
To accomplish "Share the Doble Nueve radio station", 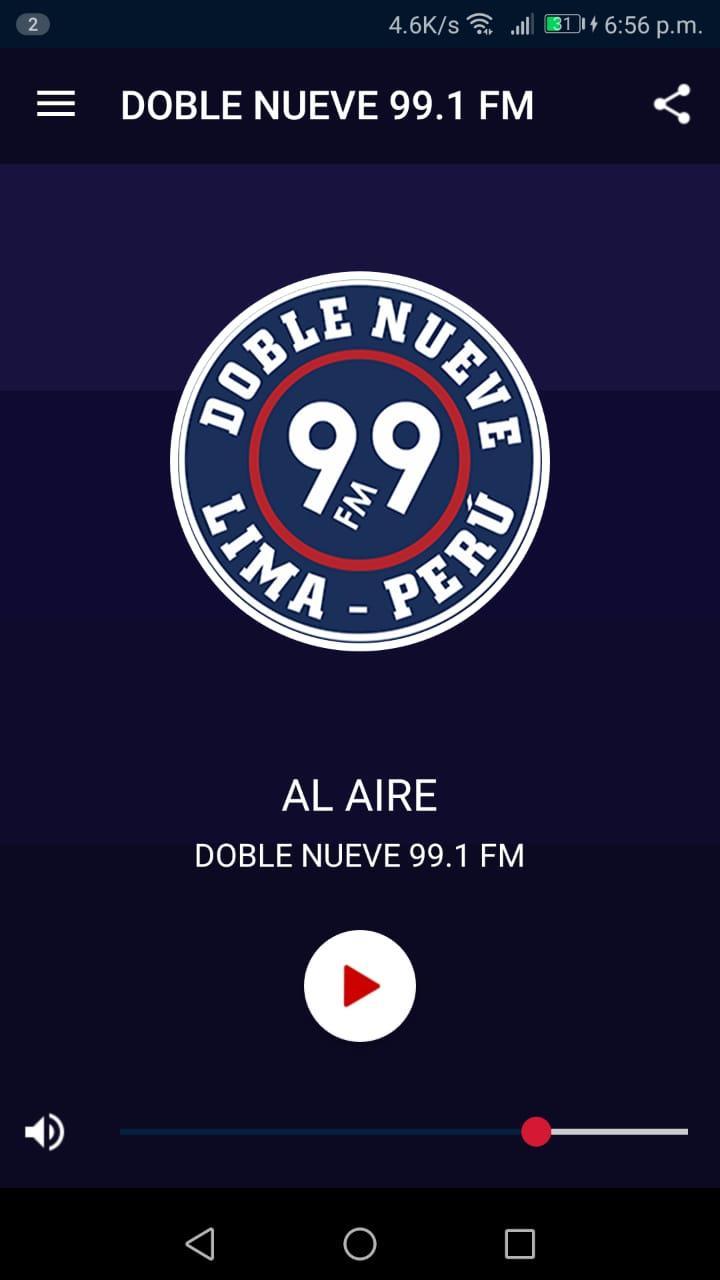I will click(x=672, y=105).
